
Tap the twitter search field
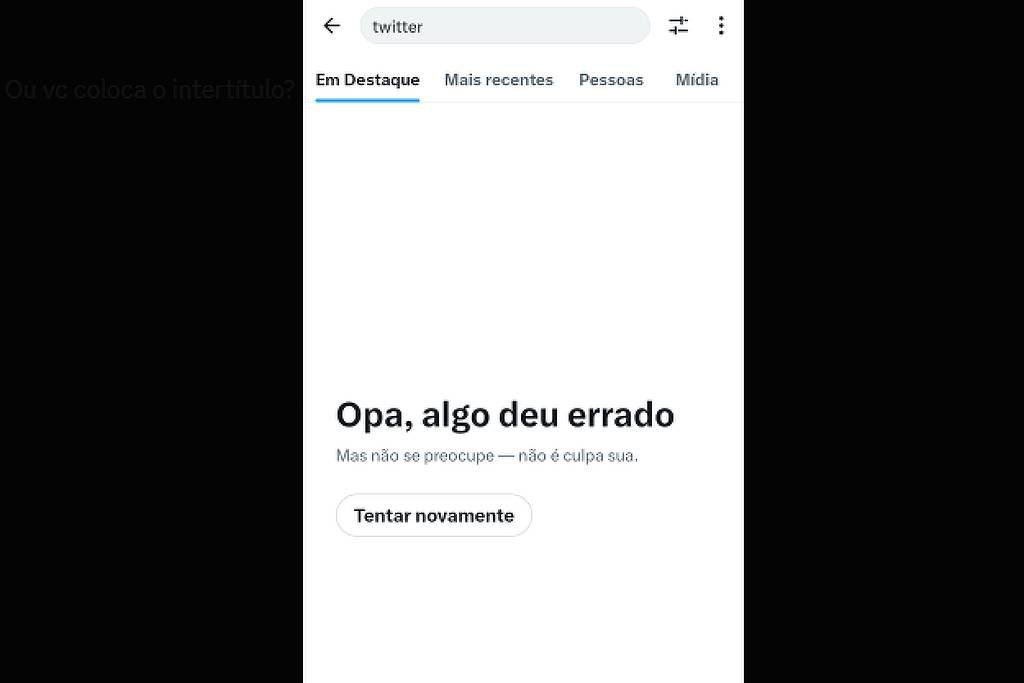tap(504, 26)
